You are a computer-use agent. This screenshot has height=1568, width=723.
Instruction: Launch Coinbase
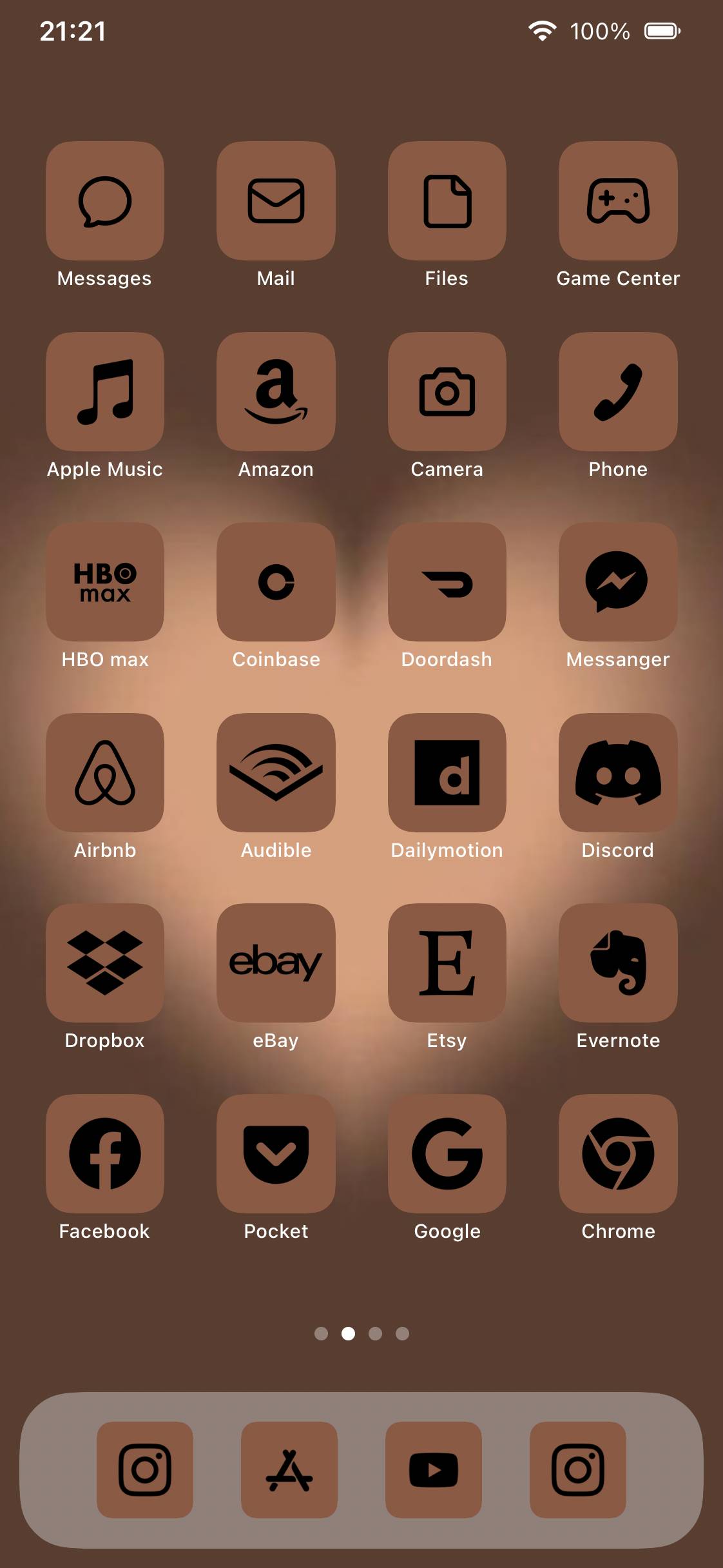[276, 582]
